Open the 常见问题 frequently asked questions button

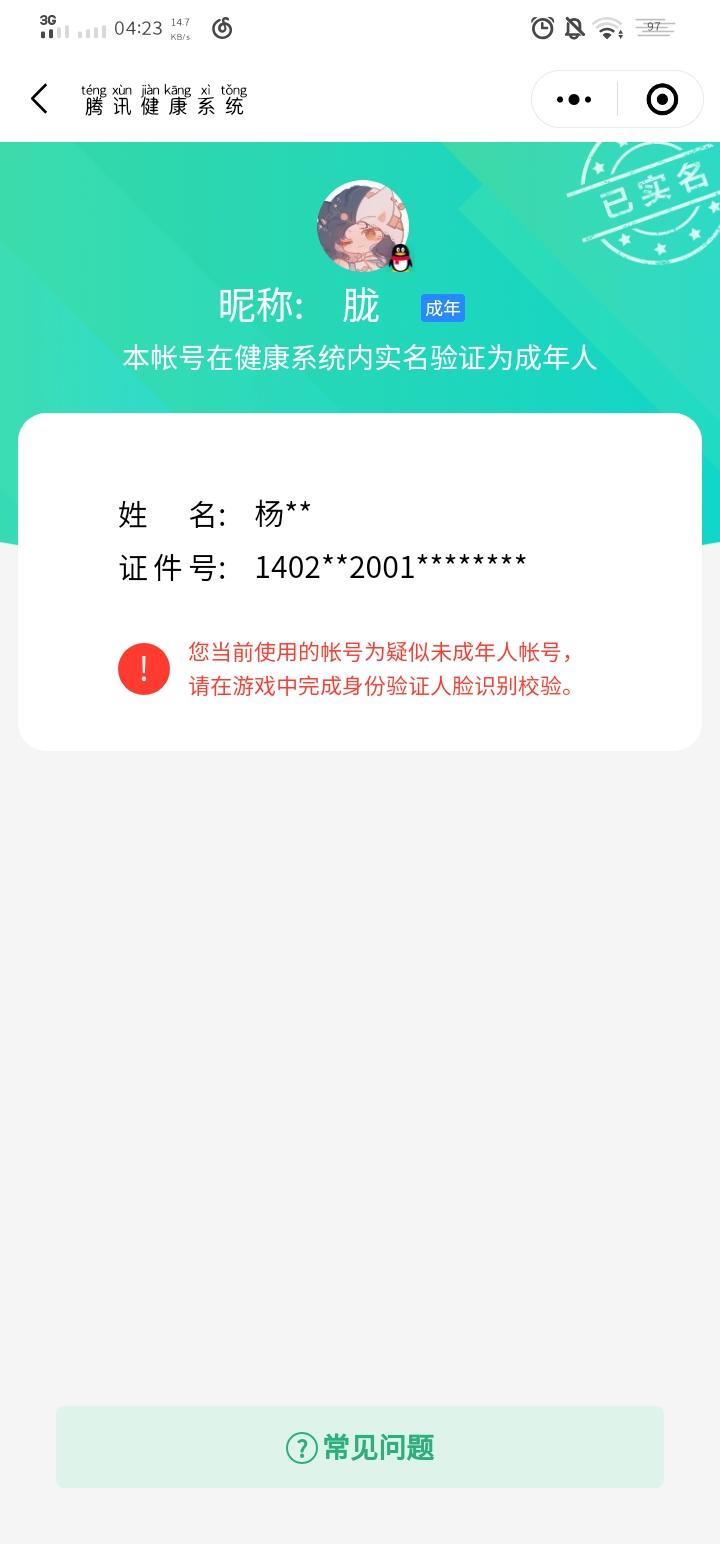click(360, 1447)
